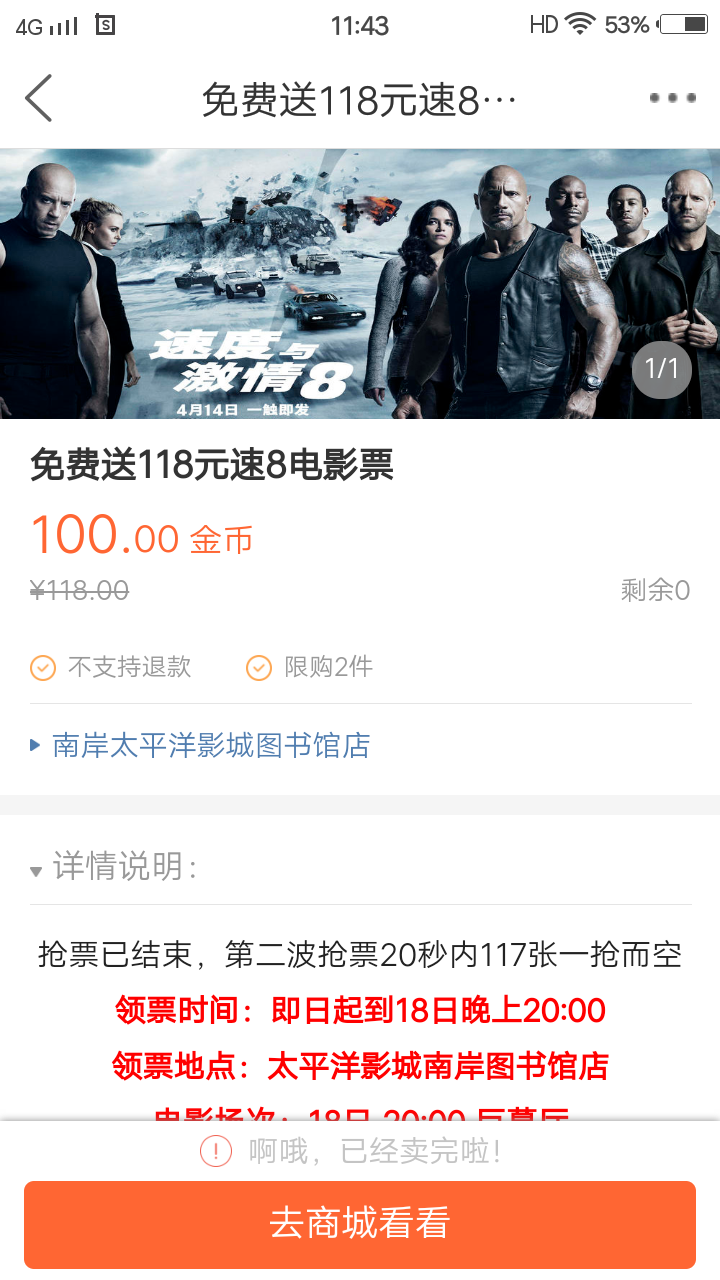View the Fast & Furious 8 banner image
Viewport: 720px width, 1280px height.
click(x=360, y=283)
